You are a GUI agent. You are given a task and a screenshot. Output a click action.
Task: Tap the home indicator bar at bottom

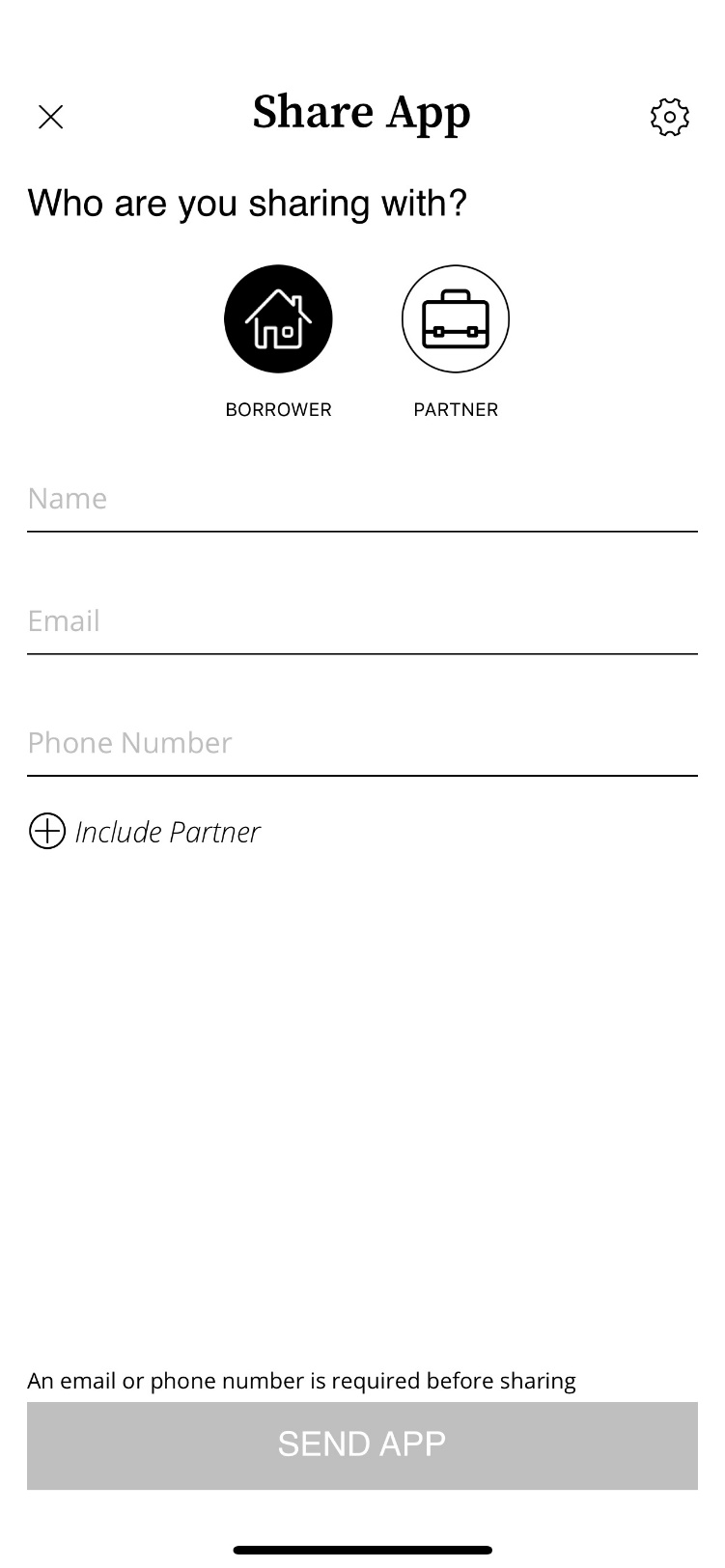pos(362,1548)
